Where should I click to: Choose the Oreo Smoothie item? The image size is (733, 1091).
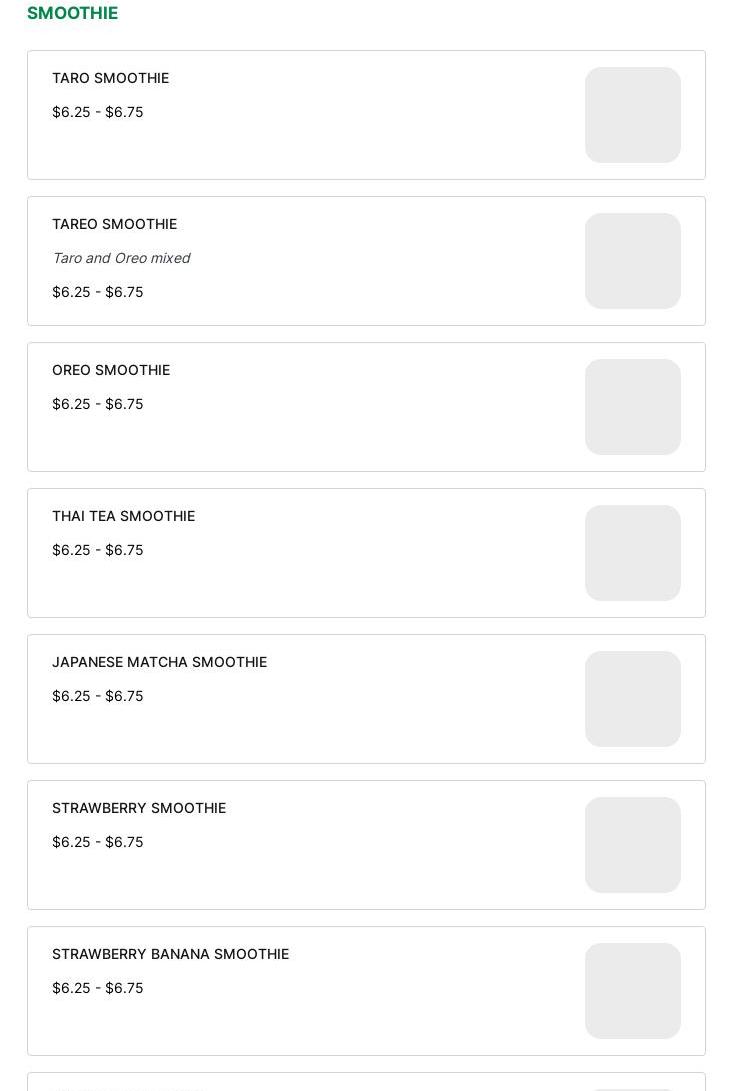pos(366,407)
